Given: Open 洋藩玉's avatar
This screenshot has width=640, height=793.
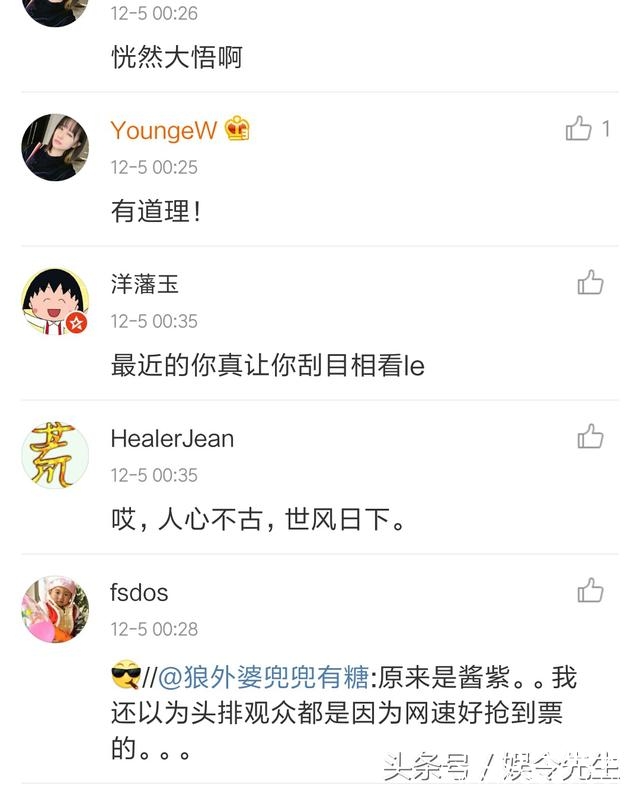Looking at the screenshot, I should pos(55,301).
